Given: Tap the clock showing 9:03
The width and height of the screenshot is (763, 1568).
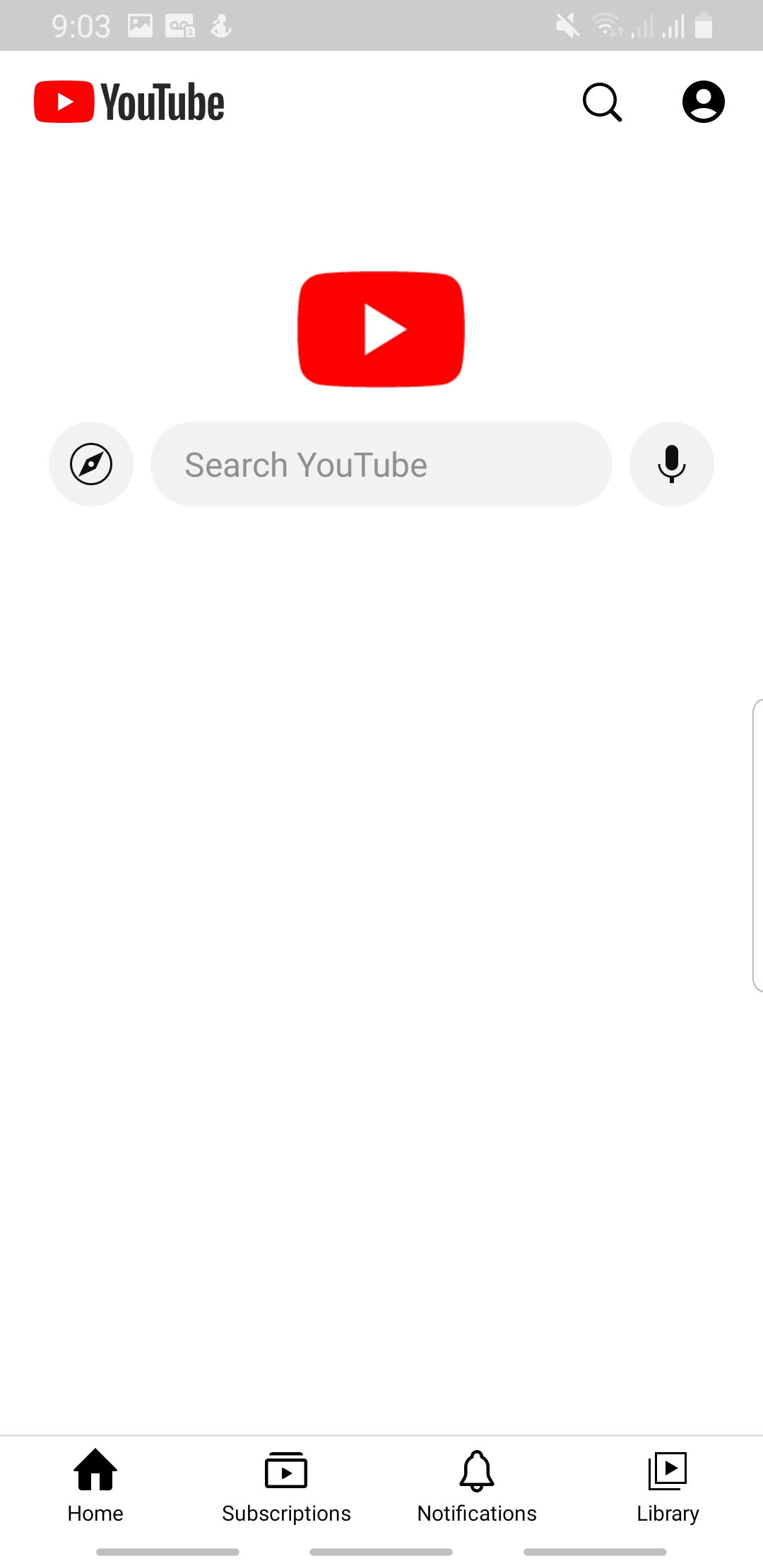Looking at the screenshot, I should click(x=80, y=25).
